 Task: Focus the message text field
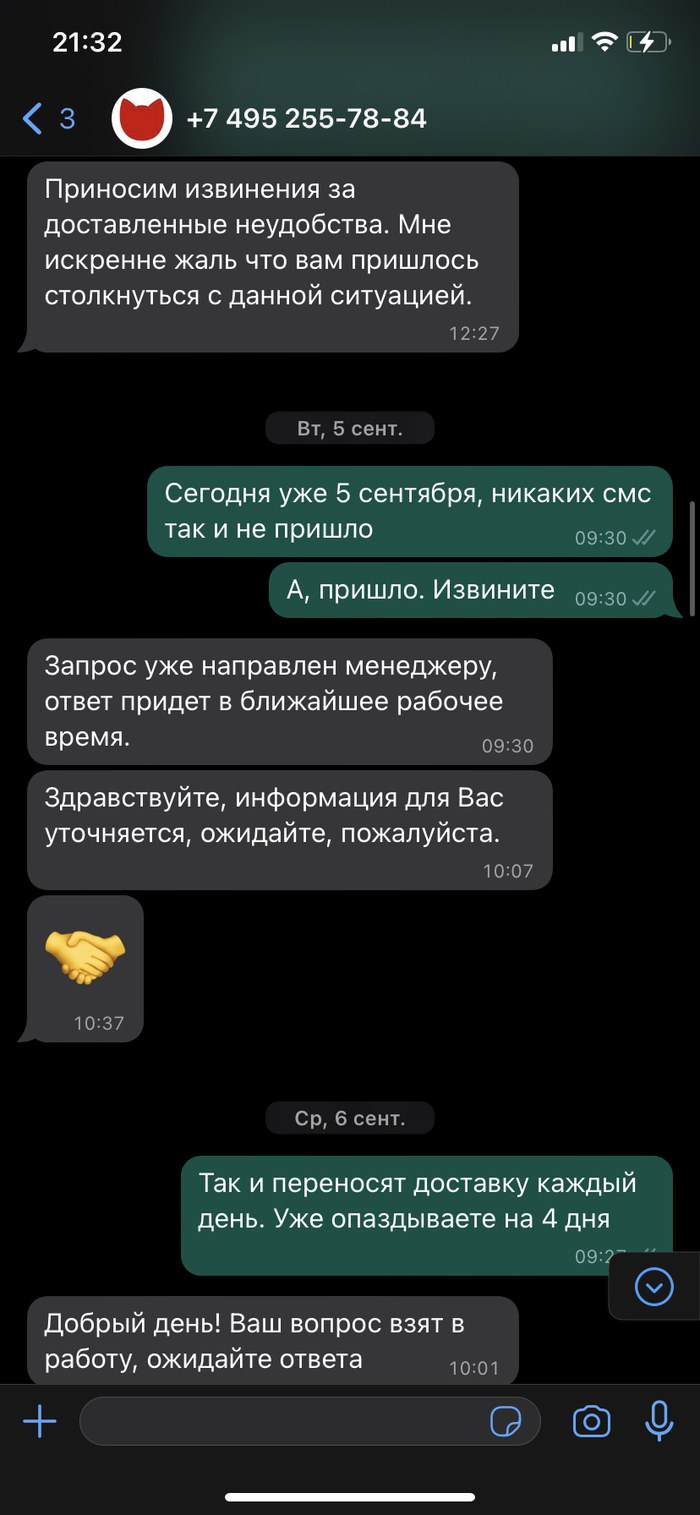pyautogui.click(x=280, y=1421)
